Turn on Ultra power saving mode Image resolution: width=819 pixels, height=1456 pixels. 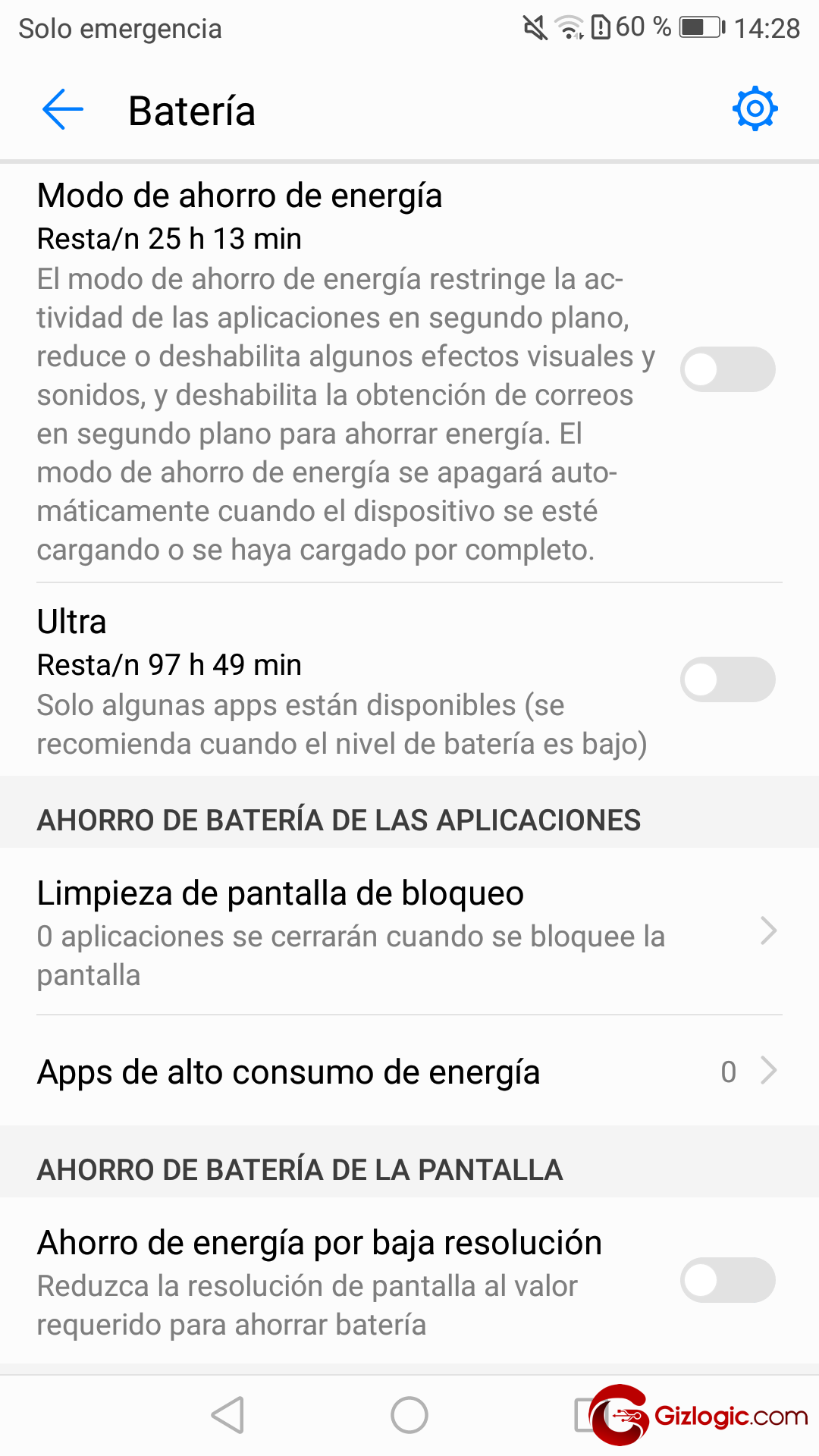(727, 679)
